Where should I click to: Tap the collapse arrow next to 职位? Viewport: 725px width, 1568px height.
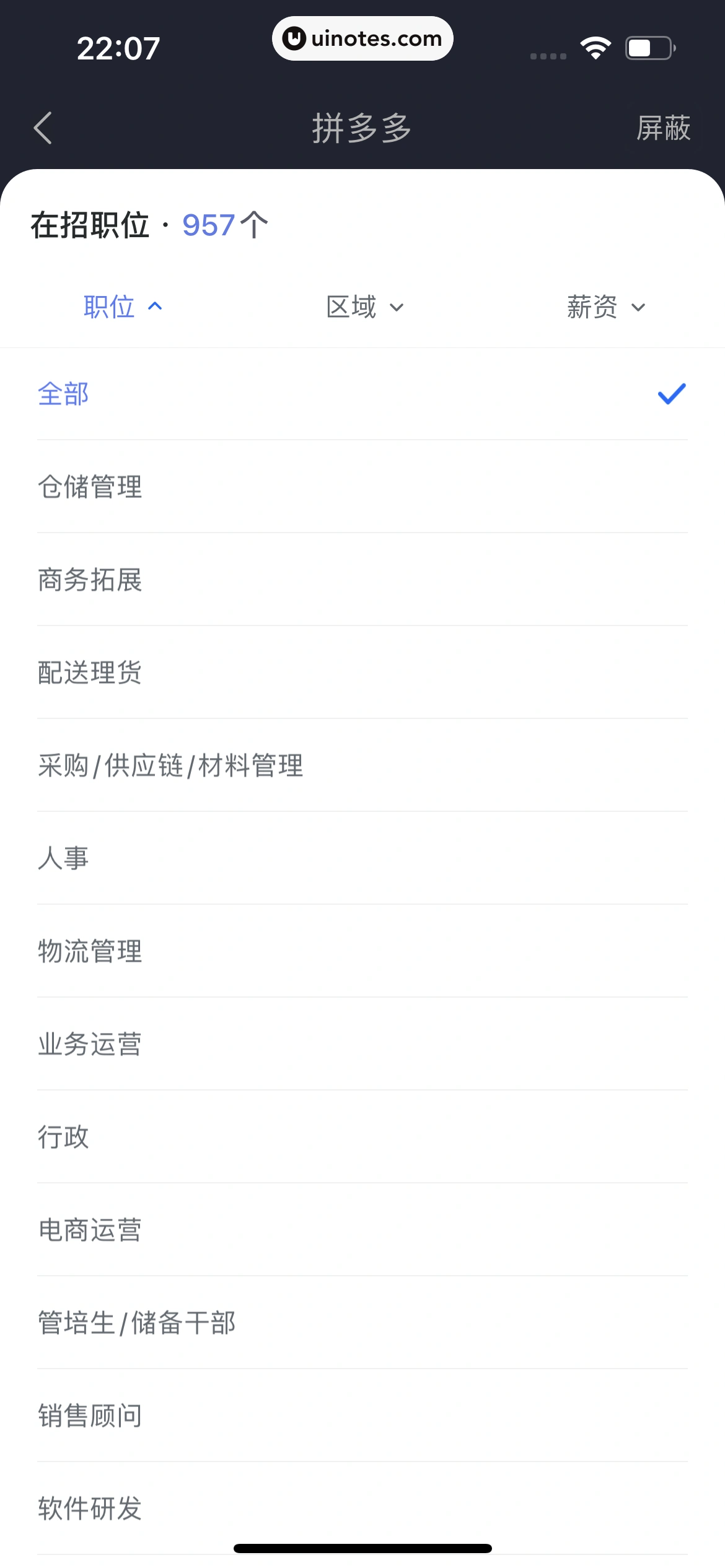point(156,307)
